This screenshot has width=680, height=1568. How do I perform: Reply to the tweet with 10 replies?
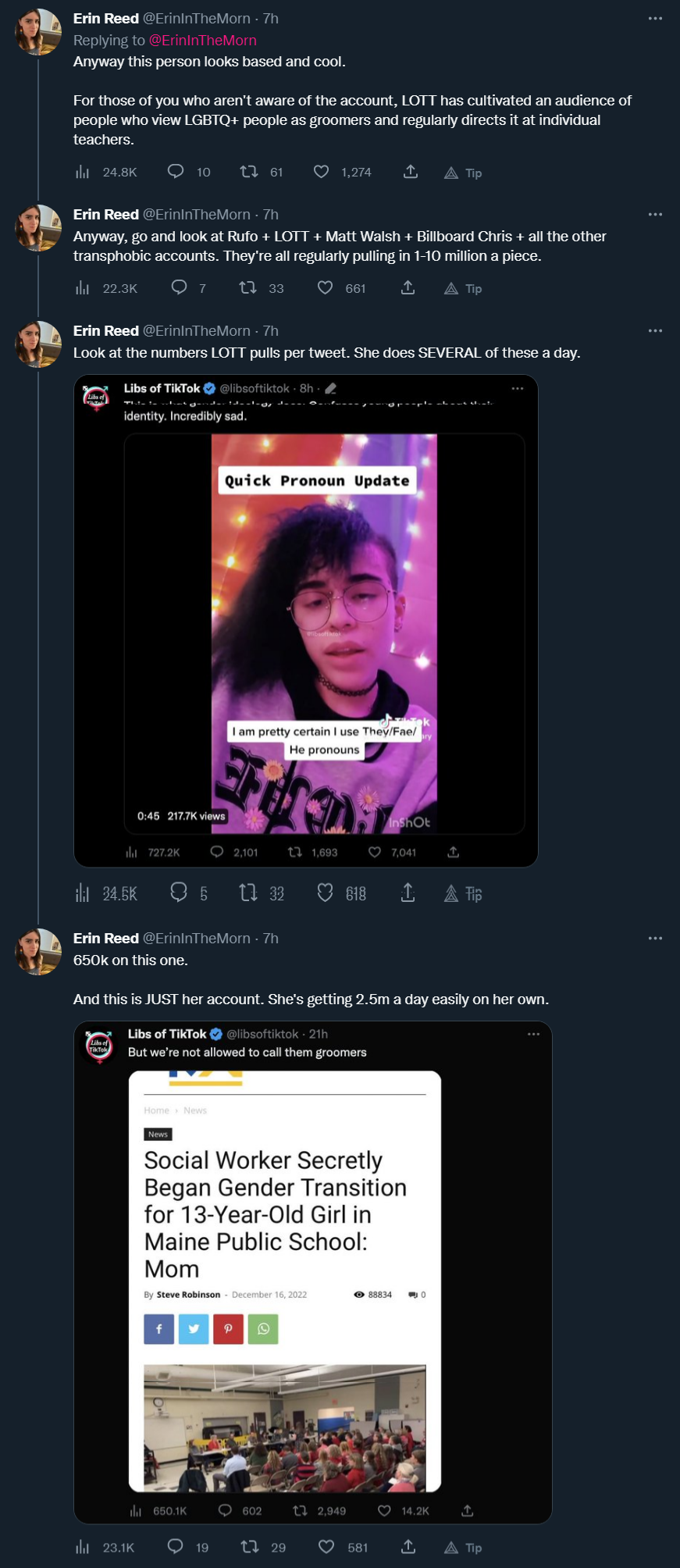tap(176, 172)
